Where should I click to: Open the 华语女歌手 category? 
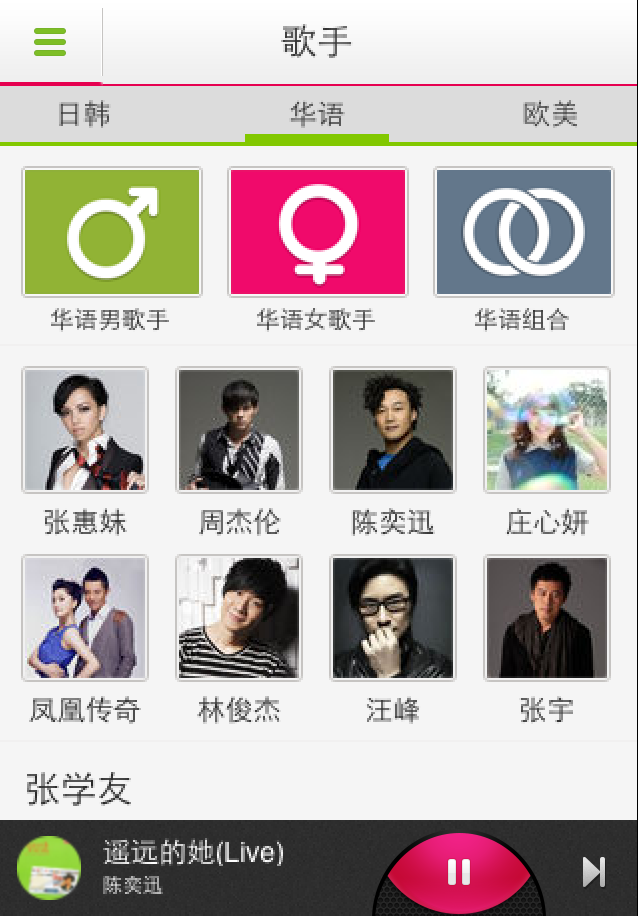tap(317, 232)
